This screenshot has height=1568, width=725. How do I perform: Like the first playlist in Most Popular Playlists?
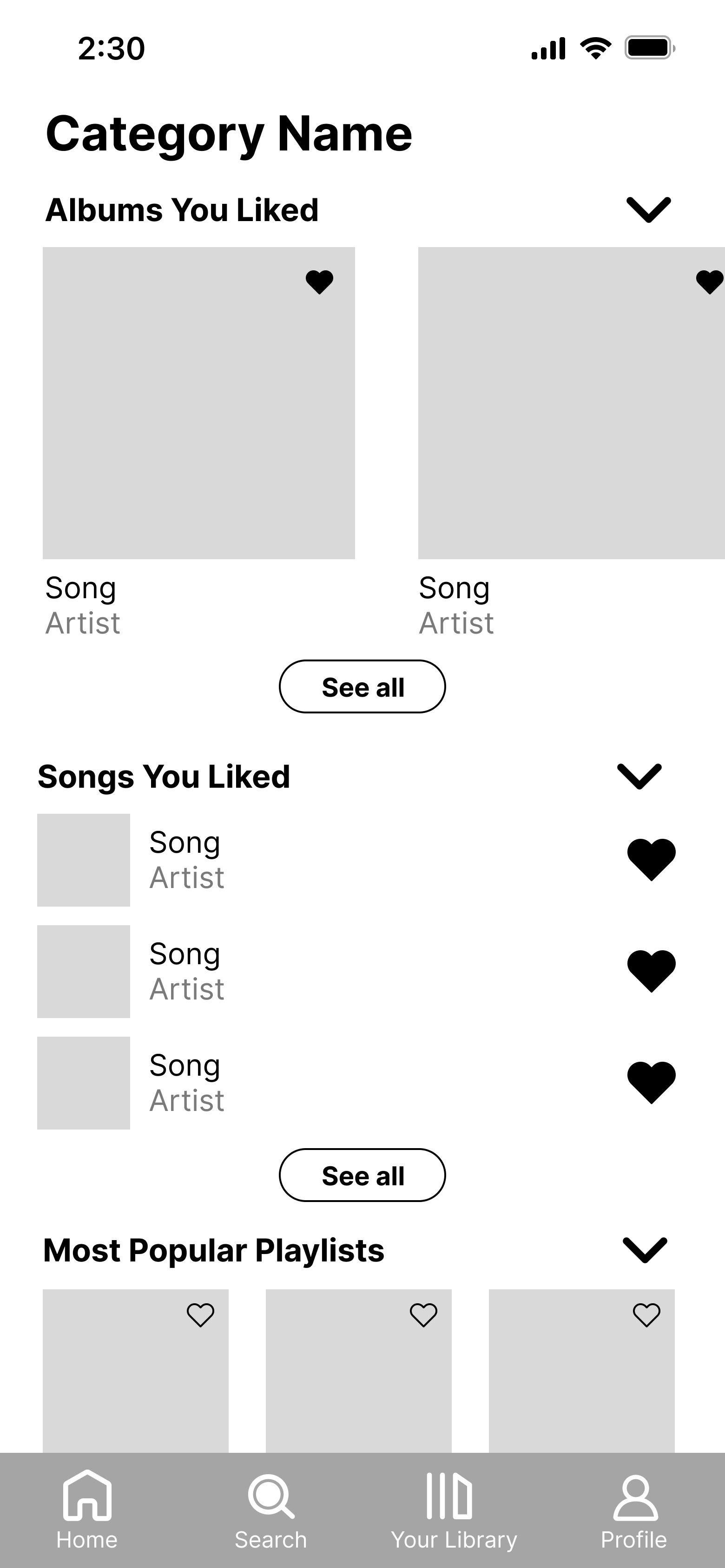tap(200, 1315)
